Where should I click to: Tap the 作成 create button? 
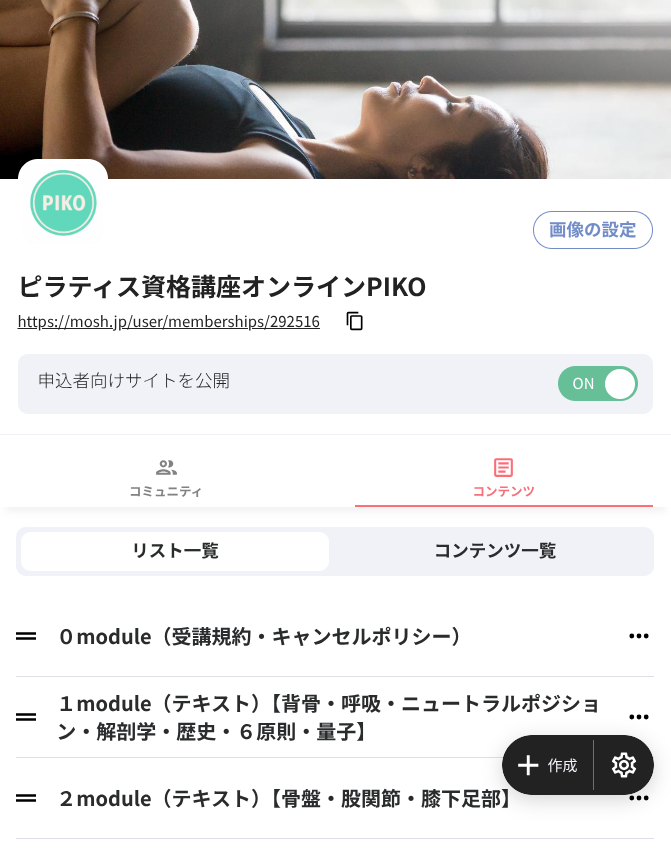548,766
